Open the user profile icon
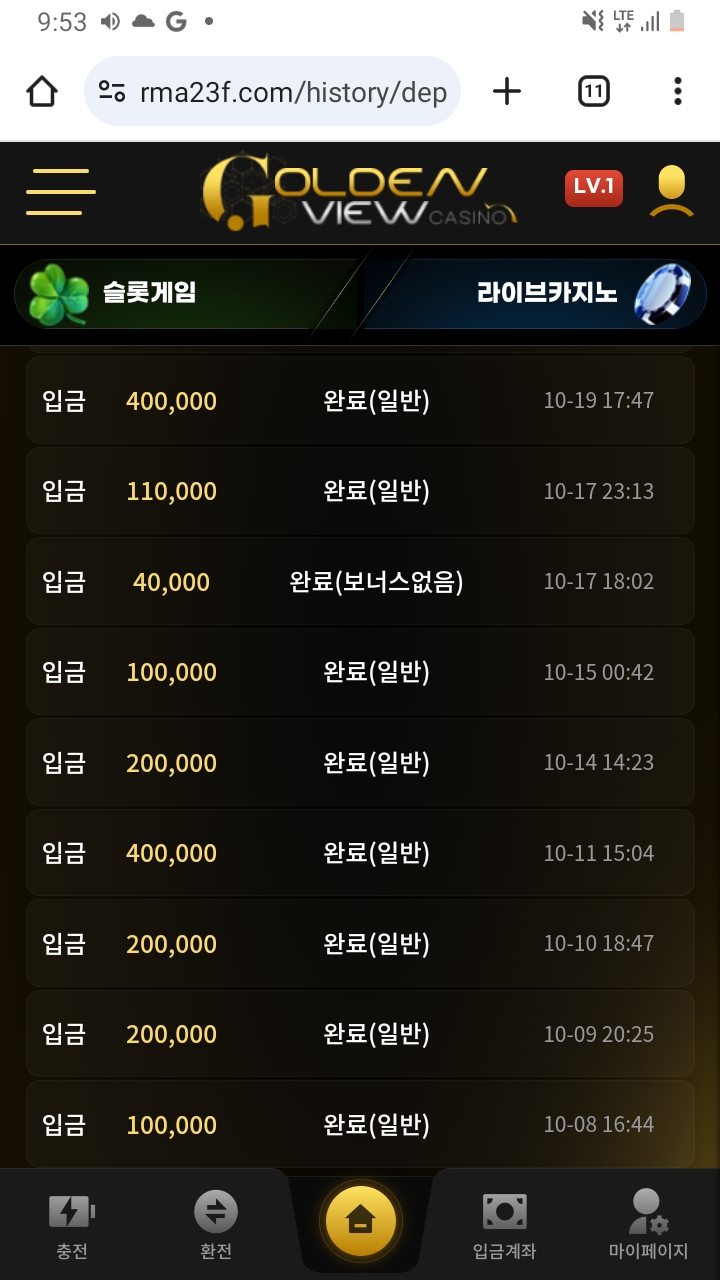The width and height of the screenshot is (720, 1280). click(671, 191)
